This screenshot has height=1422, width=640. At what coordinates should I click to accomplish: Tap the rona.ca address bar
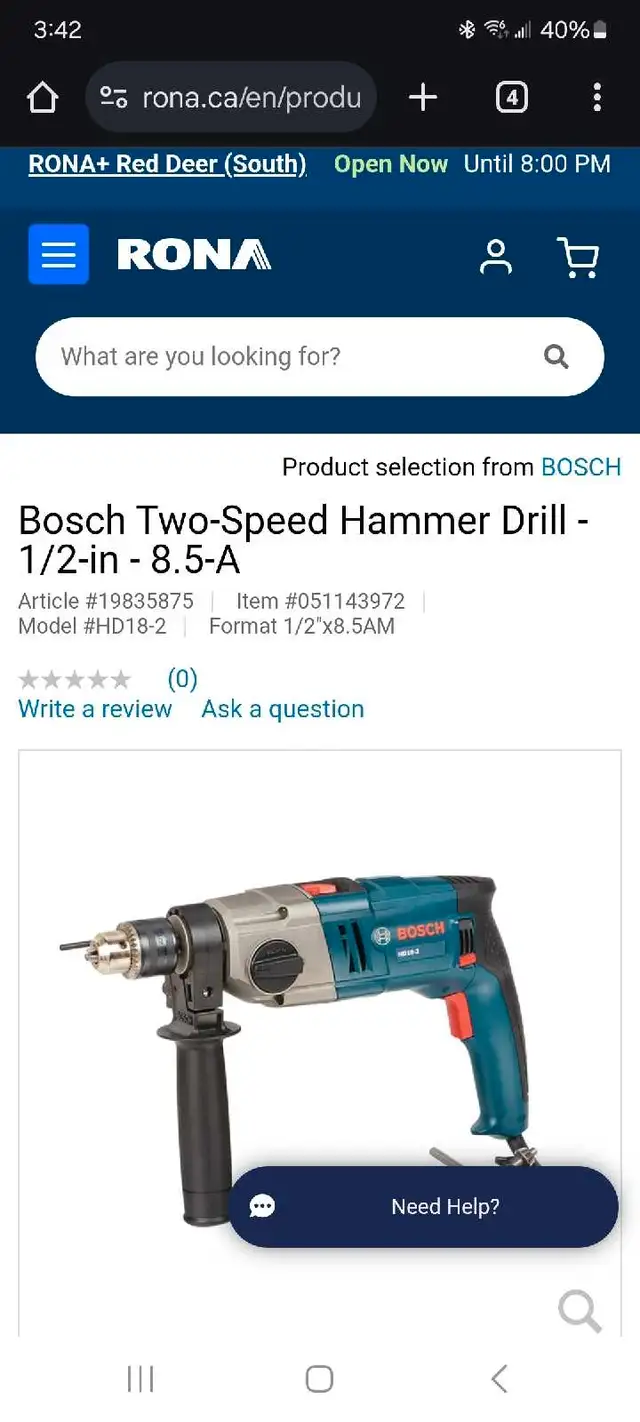click(231, 97)
